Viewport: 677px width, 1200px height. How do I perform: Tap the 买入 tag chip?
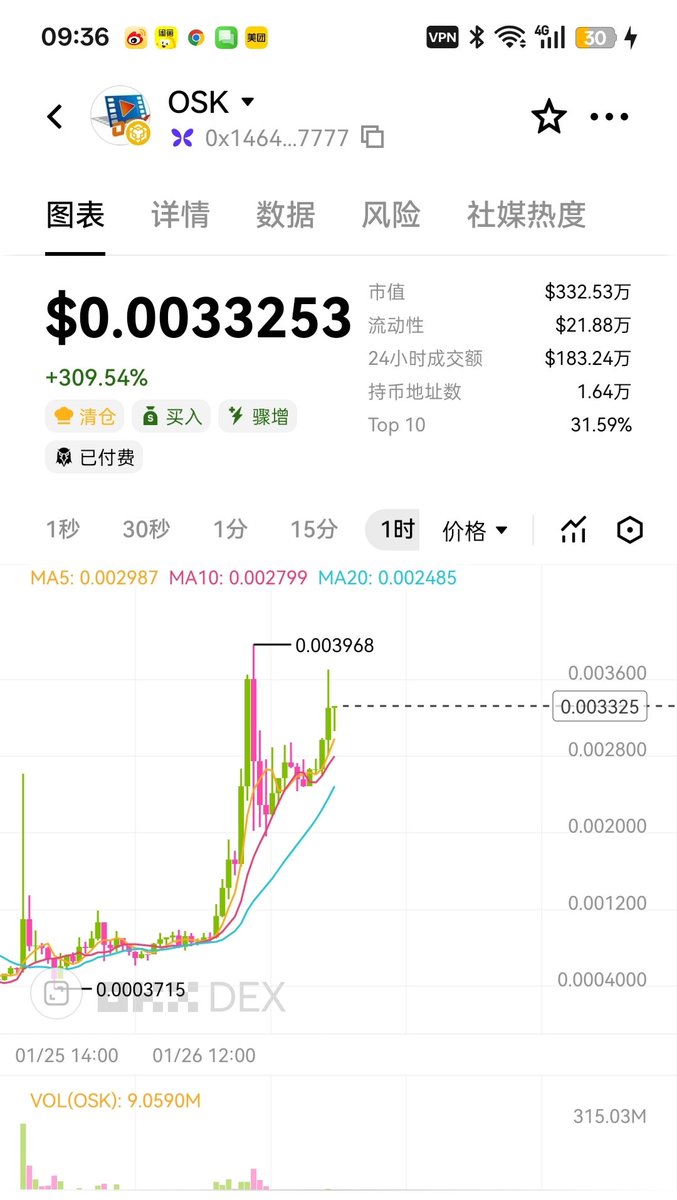point(173,416)
